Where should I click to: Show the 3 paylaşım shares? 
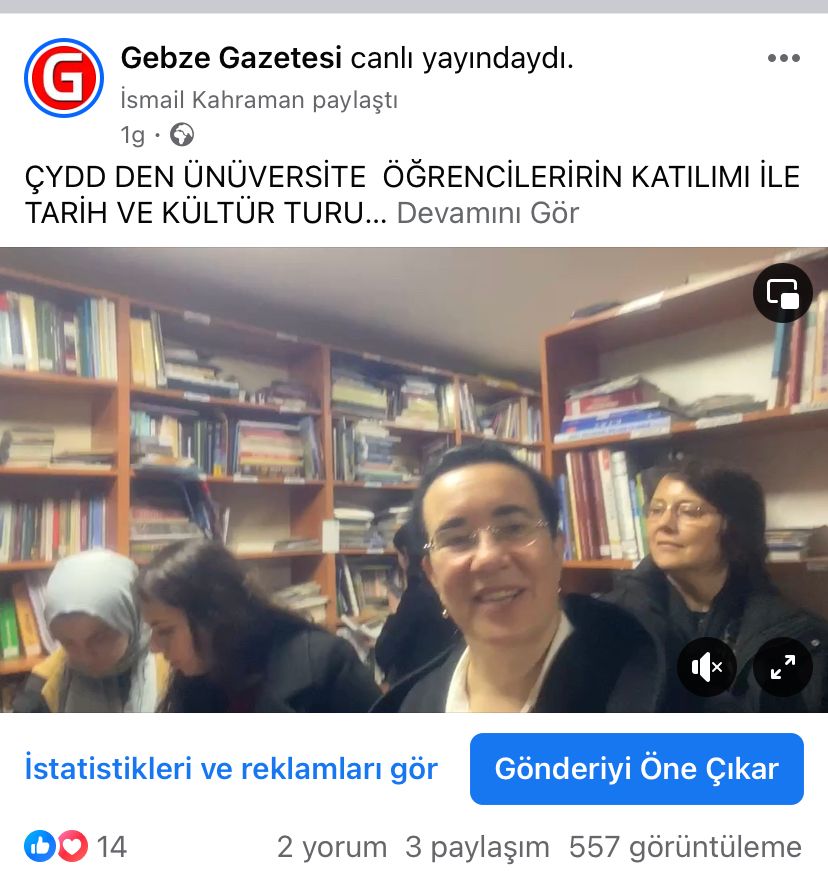[x=477, y=847]
